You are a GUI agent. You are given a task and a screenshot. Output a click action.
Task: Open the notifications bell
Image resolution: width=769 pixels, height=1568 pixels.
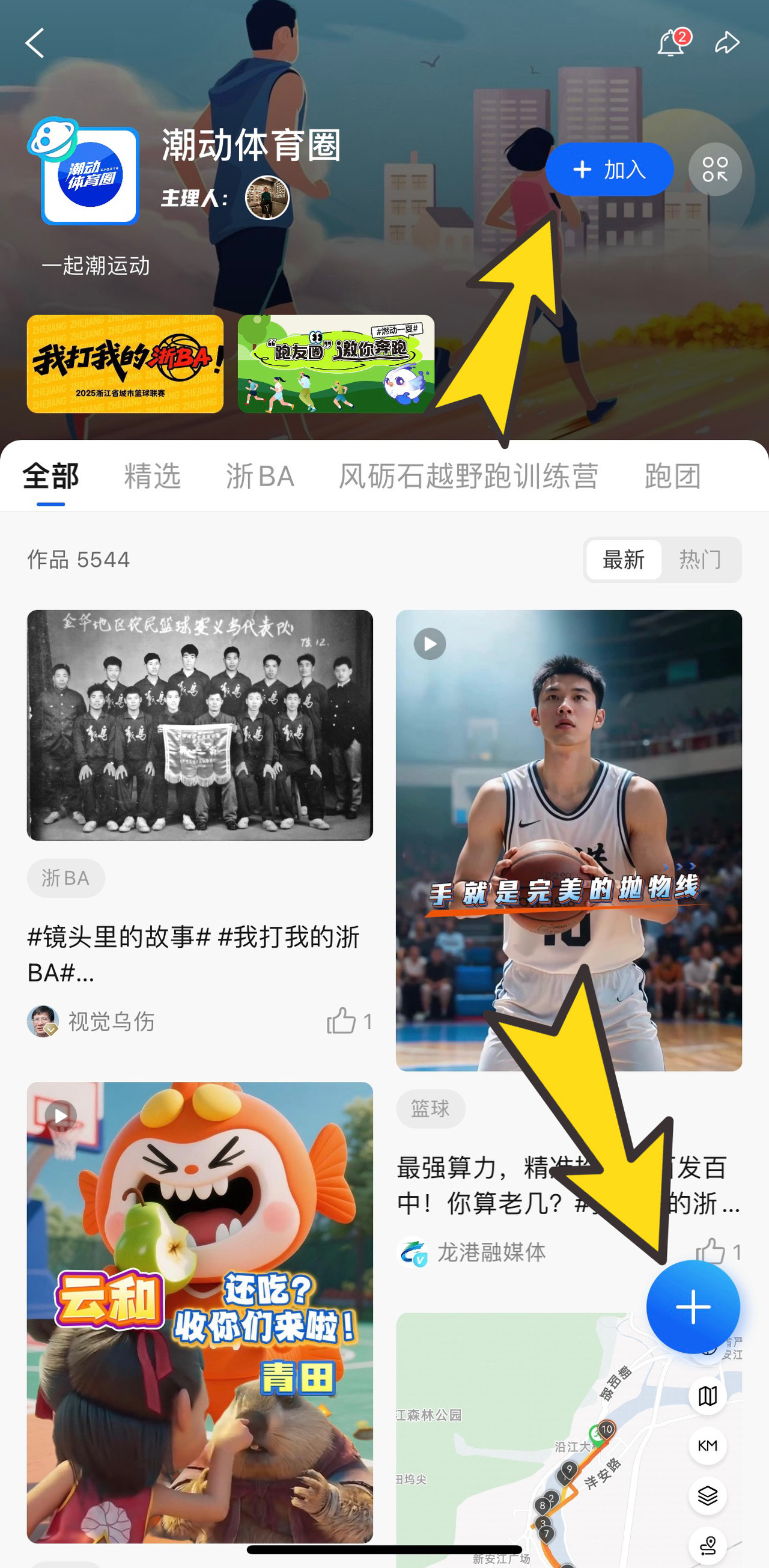tap(671, 43)
